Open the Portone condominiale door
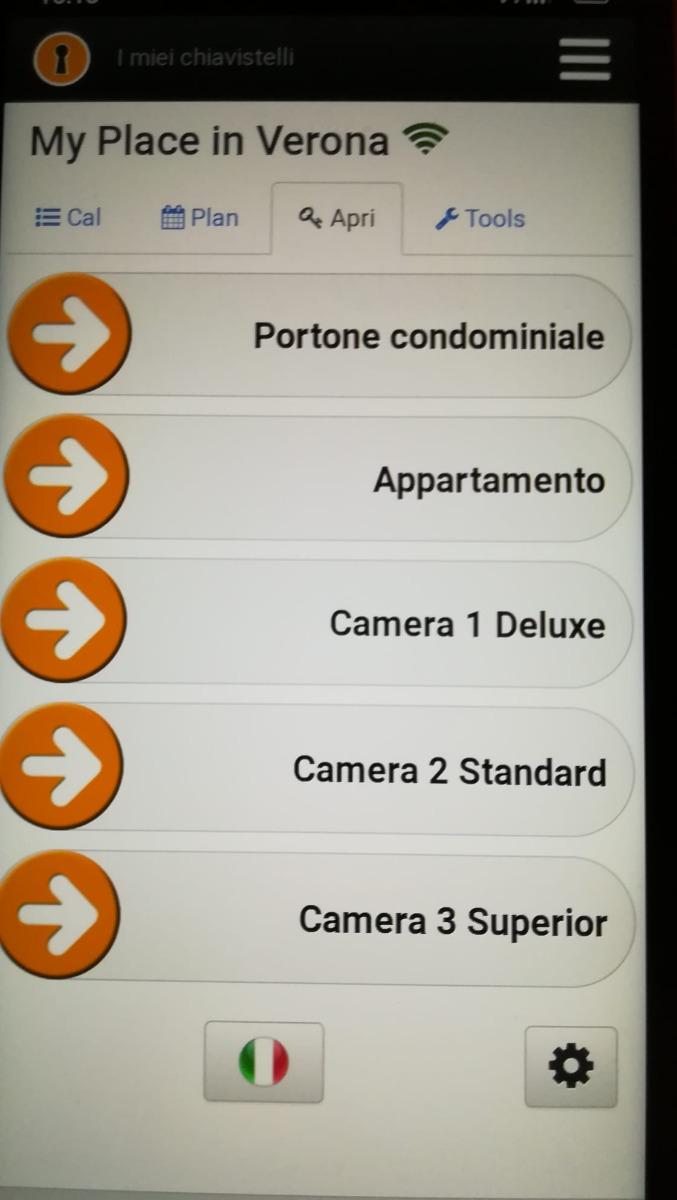This screenshot has width=677, height=1200. coord(70,334)
